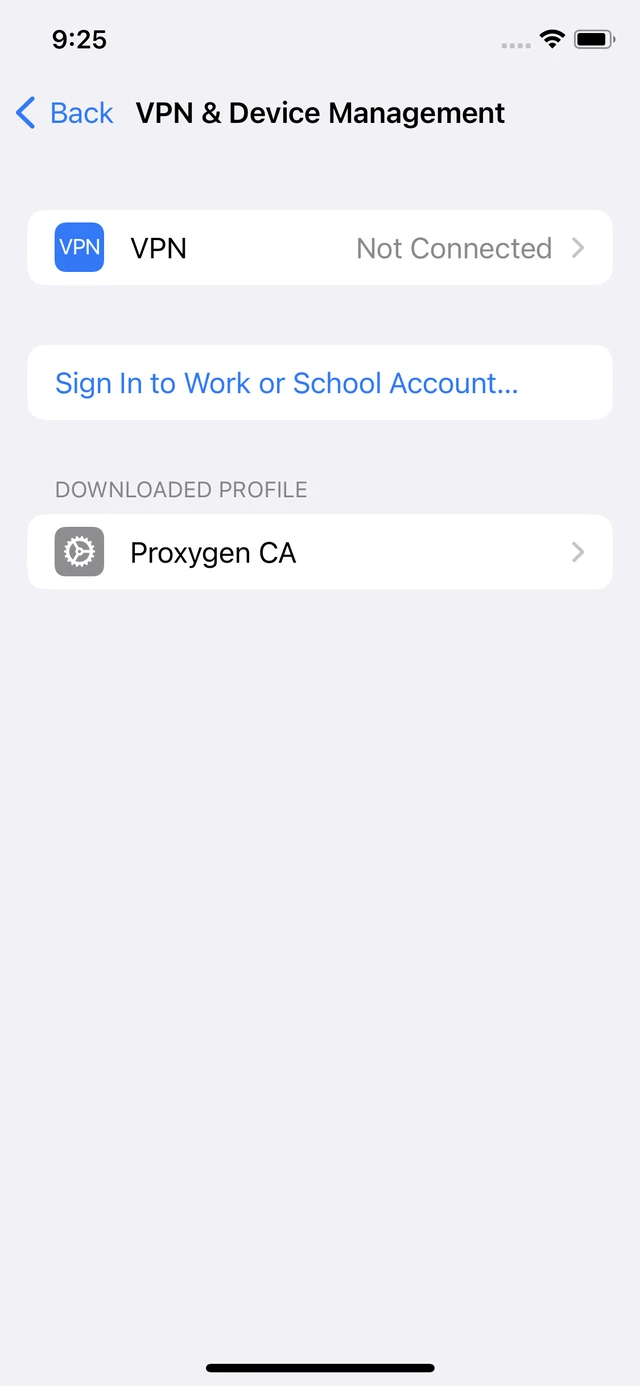Sign in to Work or School Account

coord(287,383)
